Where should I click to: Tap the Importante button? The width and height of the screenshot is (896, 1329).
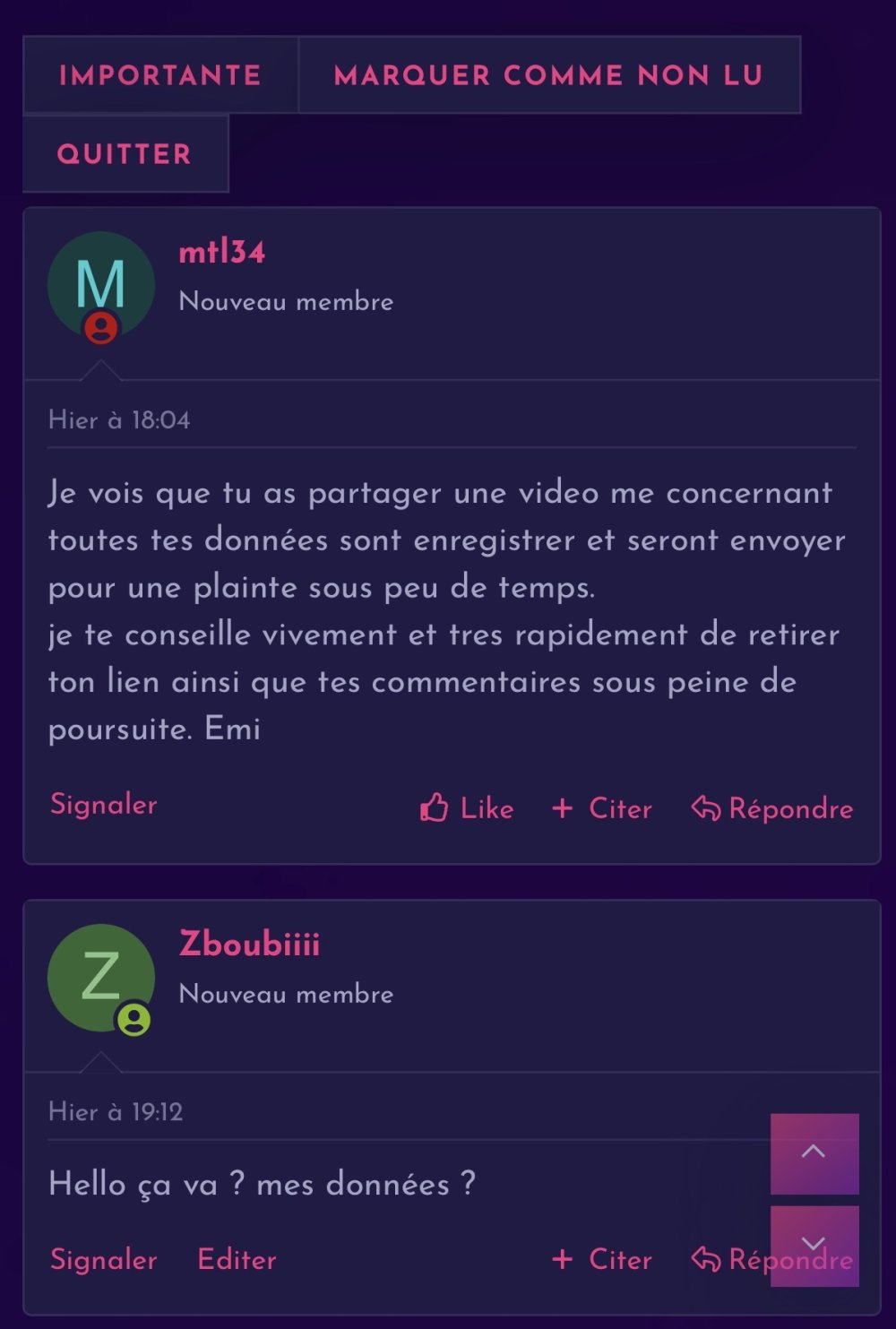[x=160, y=75]
